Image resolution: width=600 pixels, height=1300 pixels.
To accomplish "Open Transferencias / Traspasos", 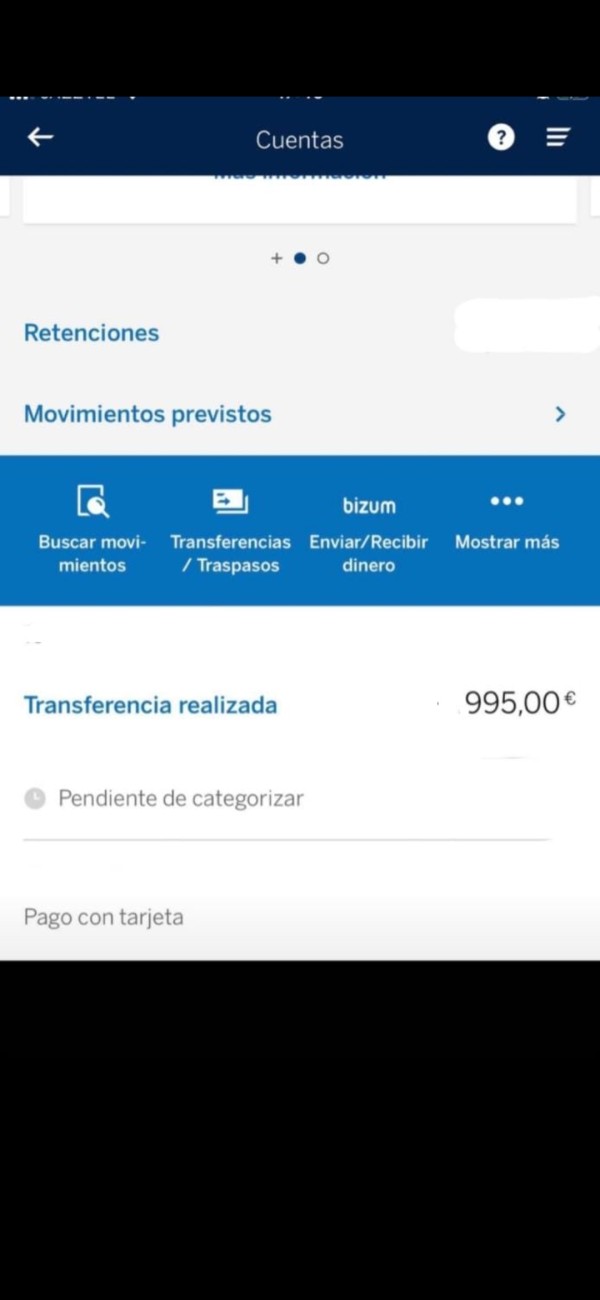I will [x=231, y=530].
